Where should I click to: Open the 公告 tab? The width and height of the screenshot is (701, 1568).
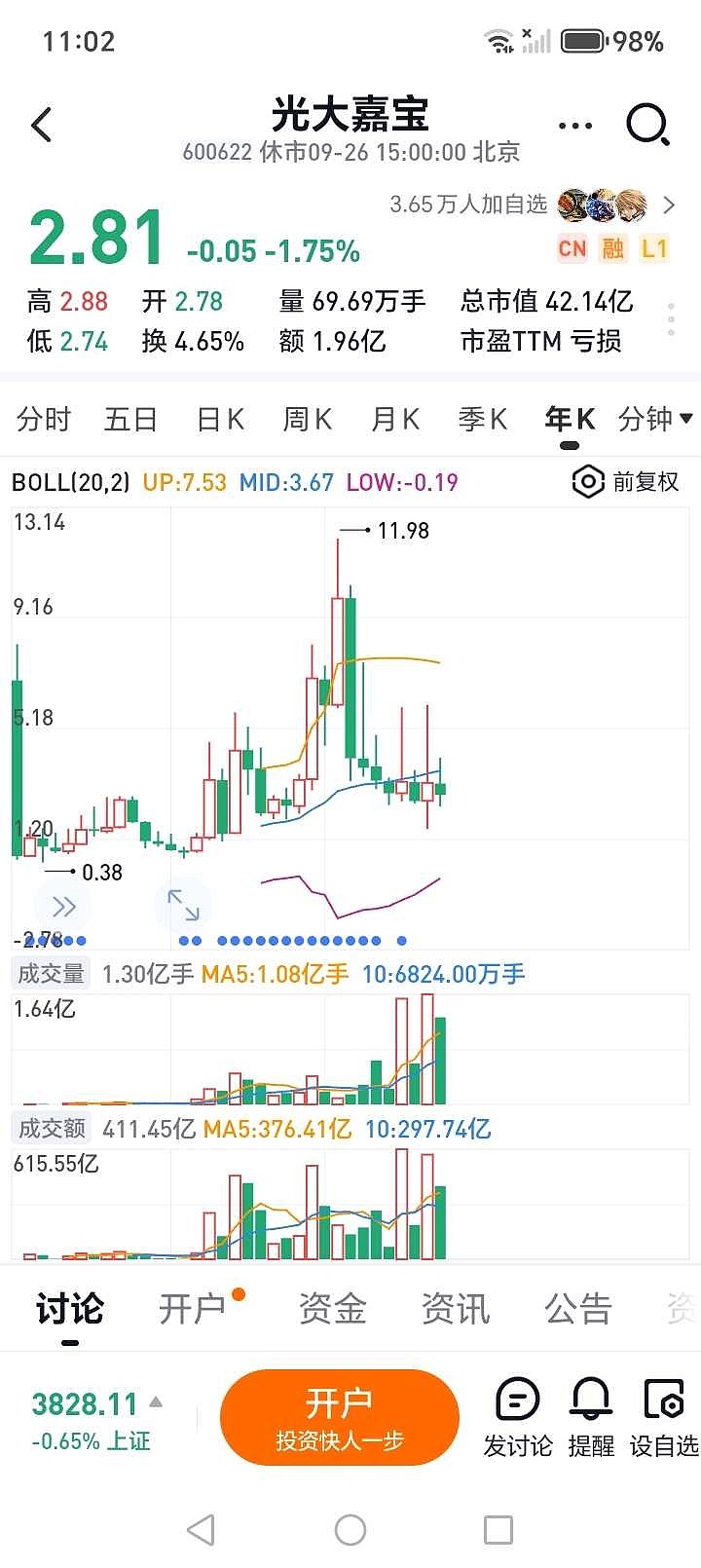click(x=578, y=1309)
